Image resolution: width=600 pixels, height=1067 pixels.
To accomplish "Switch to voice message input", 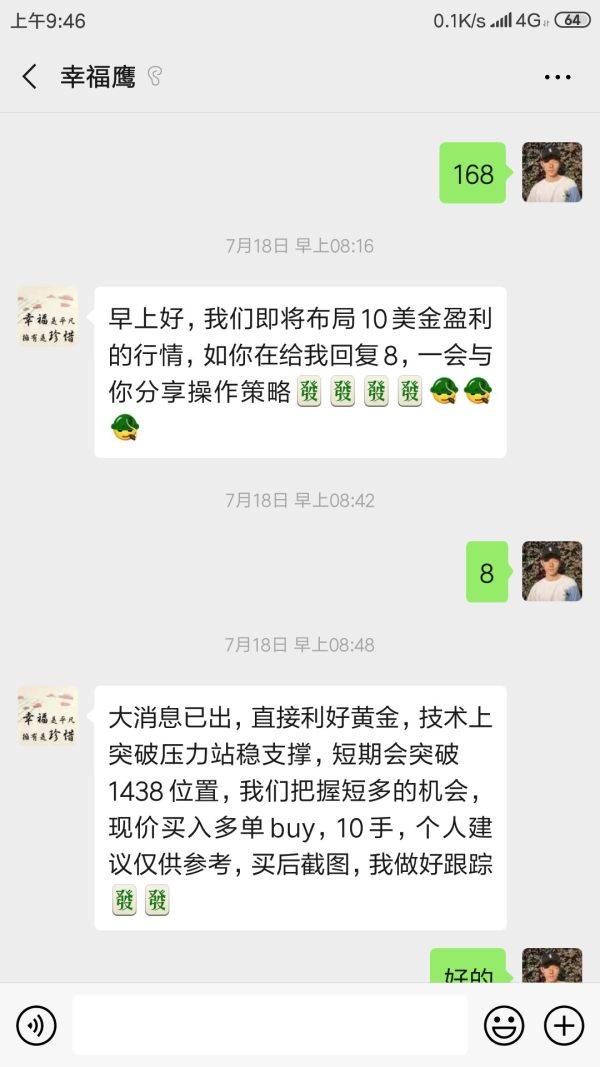I will coord(36,1025).
